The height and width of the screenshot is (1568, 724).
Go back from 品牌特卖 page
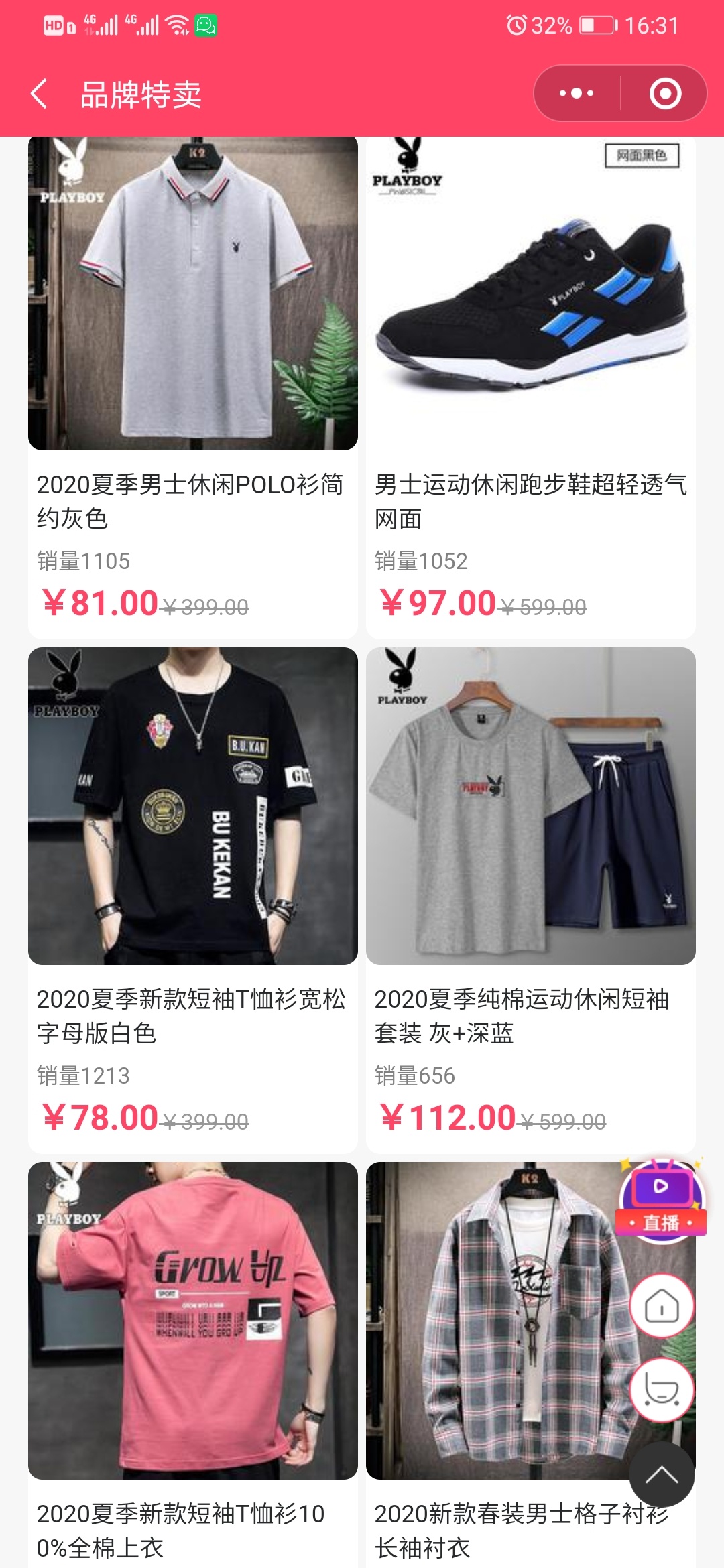[40, 94]
